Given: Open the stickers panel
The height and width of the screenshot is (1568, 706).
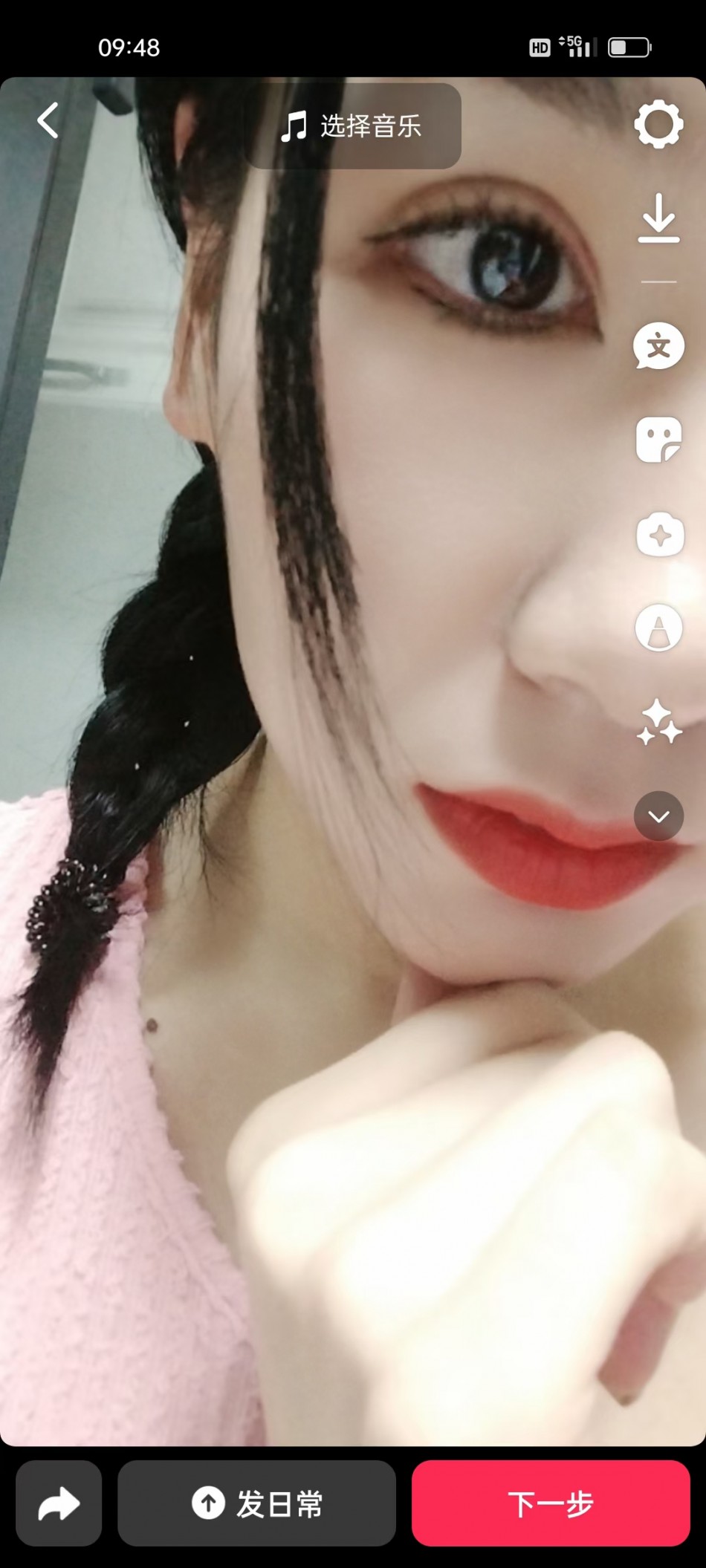Looking at the screenshot, I should 658,440.
